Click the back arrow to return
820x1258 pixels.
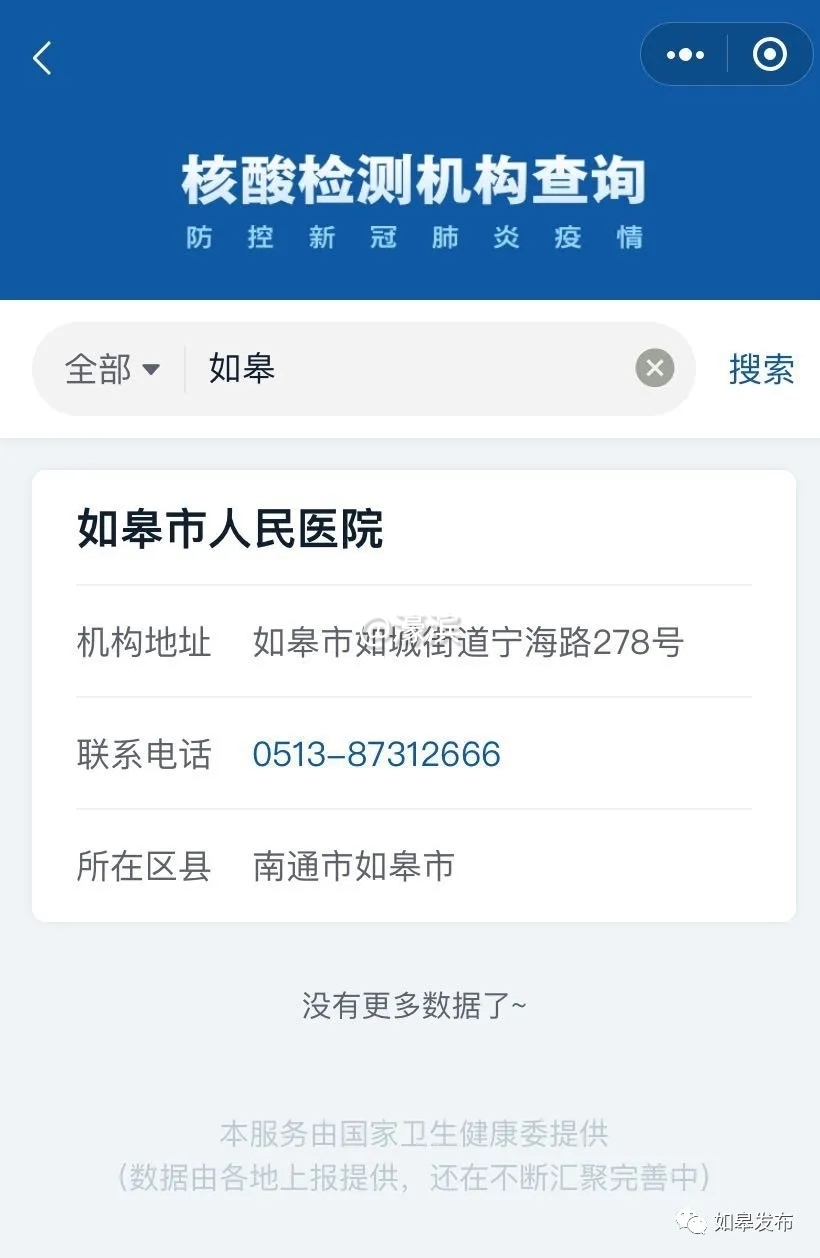pyautogui.click(x=40, y=58)
